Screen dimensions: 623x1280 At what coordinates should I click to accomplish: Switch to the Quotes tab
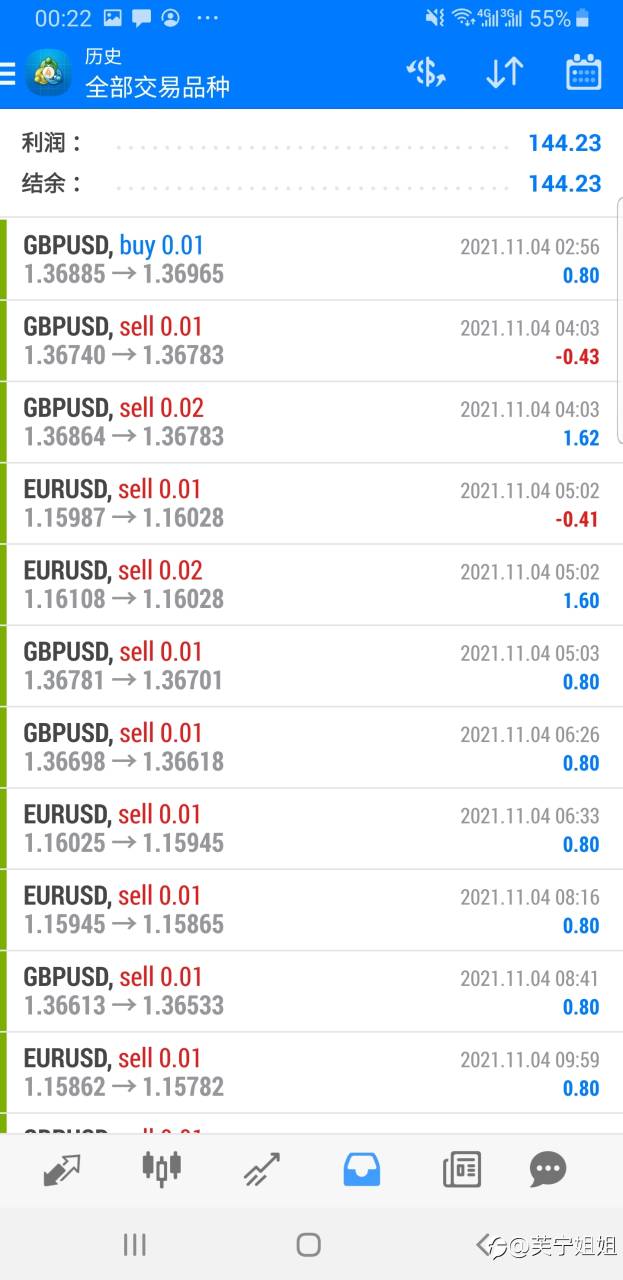[62, 1168]
